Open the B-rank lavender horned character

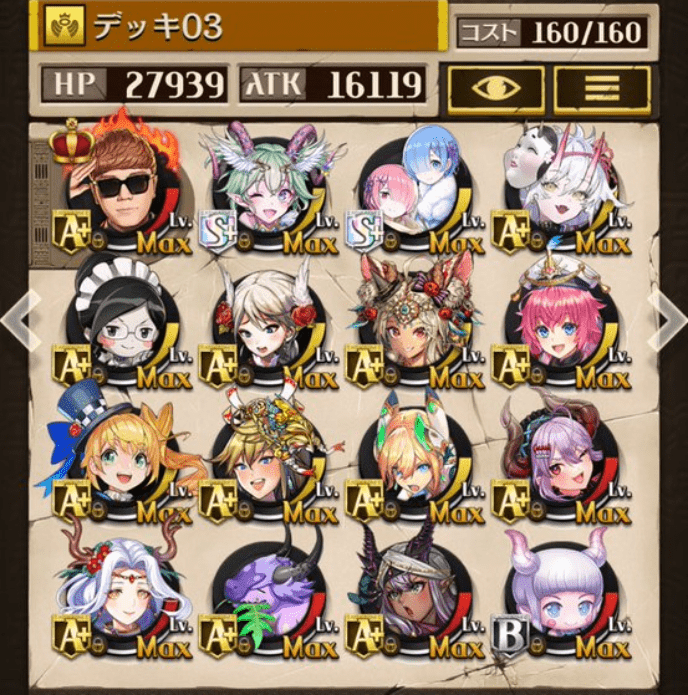(562, 590)
